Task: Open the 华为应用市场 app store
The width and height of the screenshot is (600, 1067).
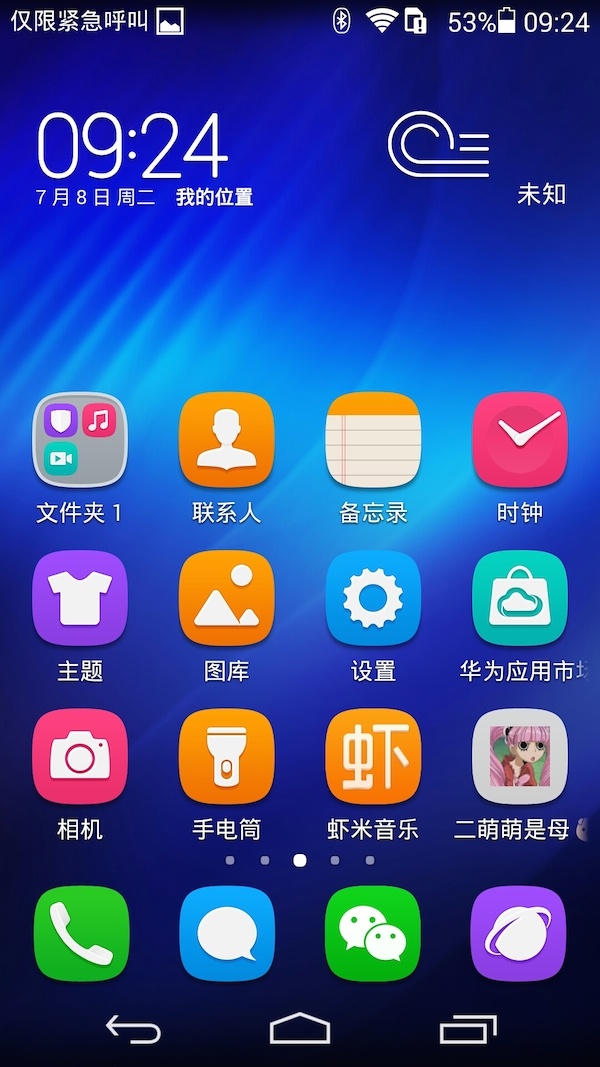Action: (520, 598)
